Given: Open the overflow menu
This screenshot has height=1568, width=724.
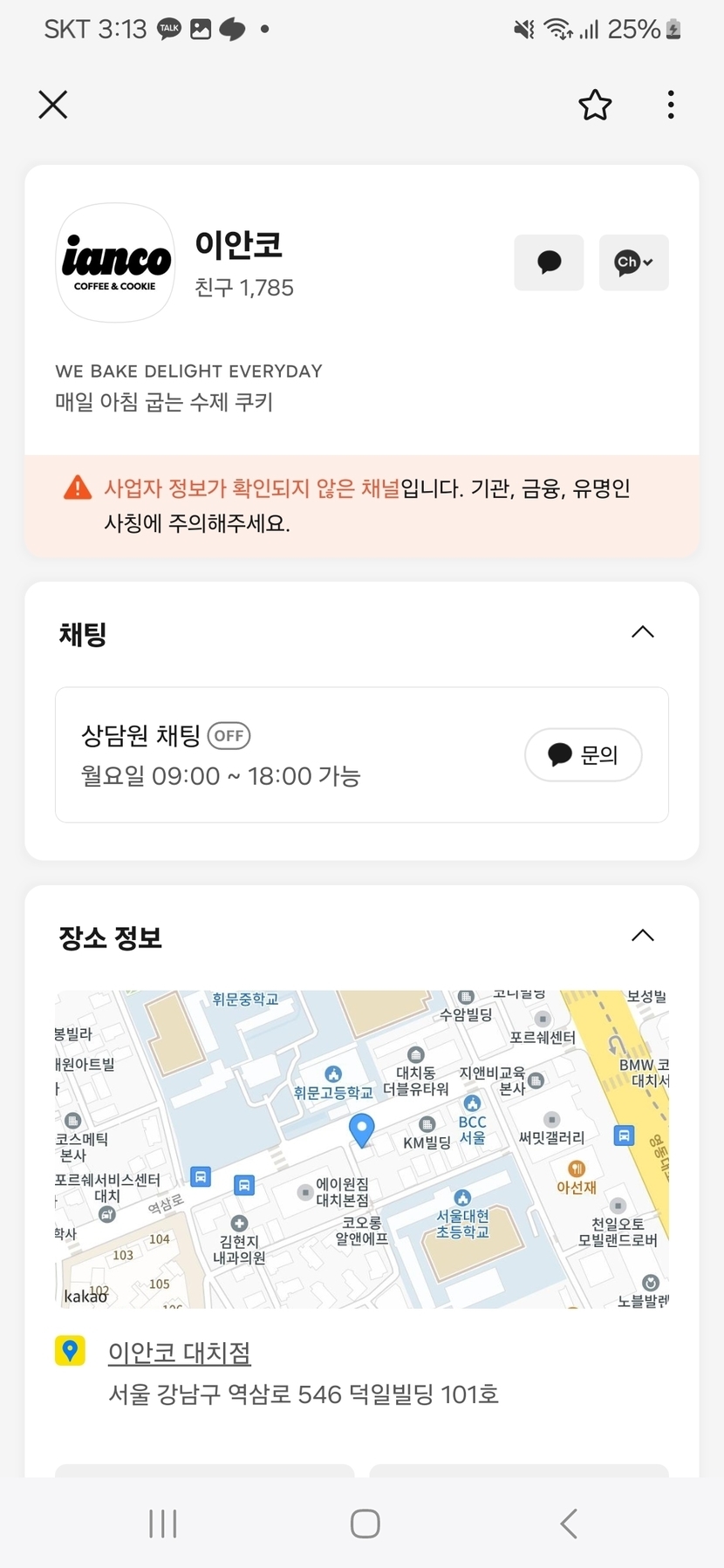Looking at the screenshot, I should (x=670, y=105).
